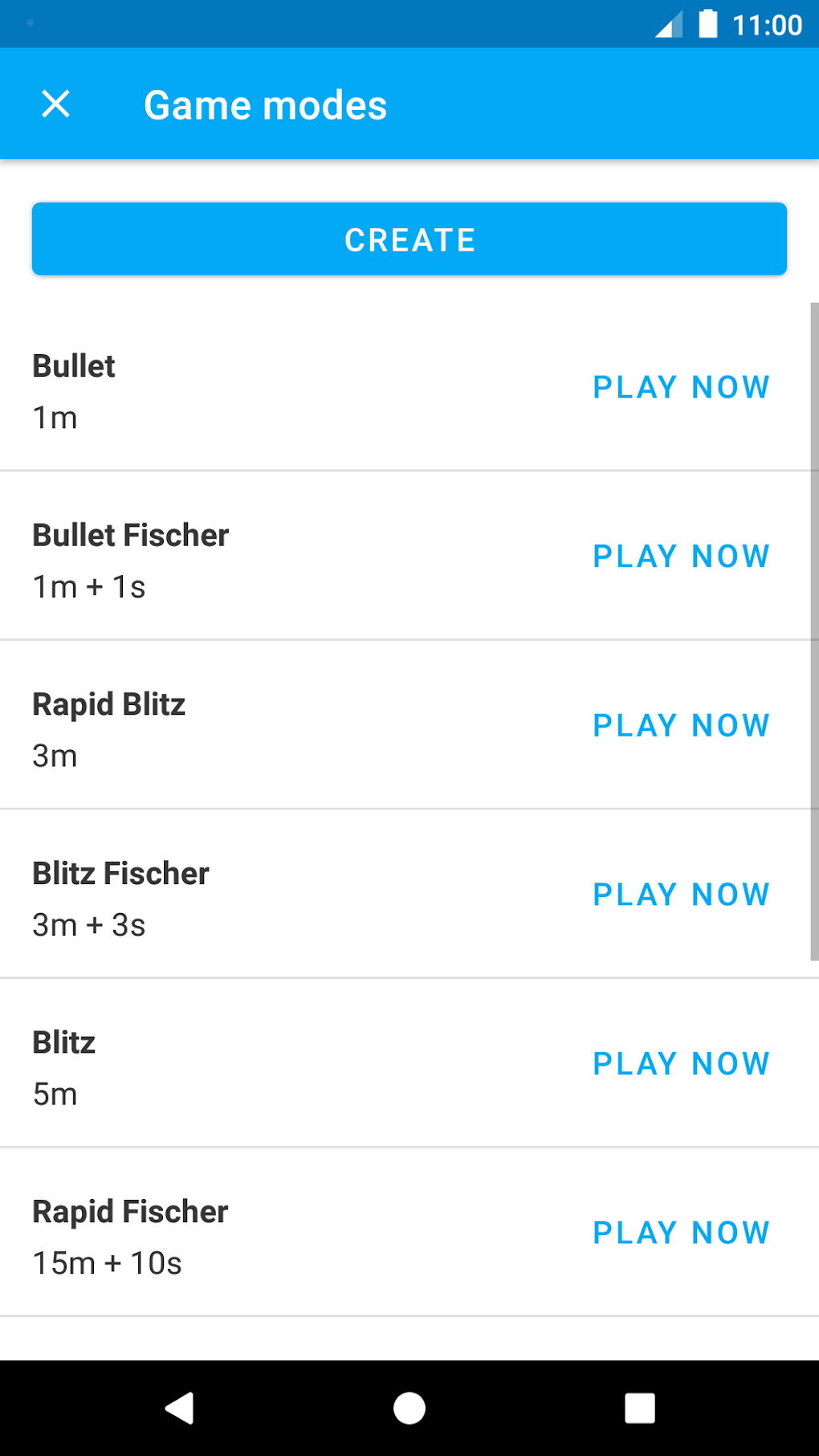Select the Bullet game mode row
819x1456 pixels.
[x=241, y=390]
